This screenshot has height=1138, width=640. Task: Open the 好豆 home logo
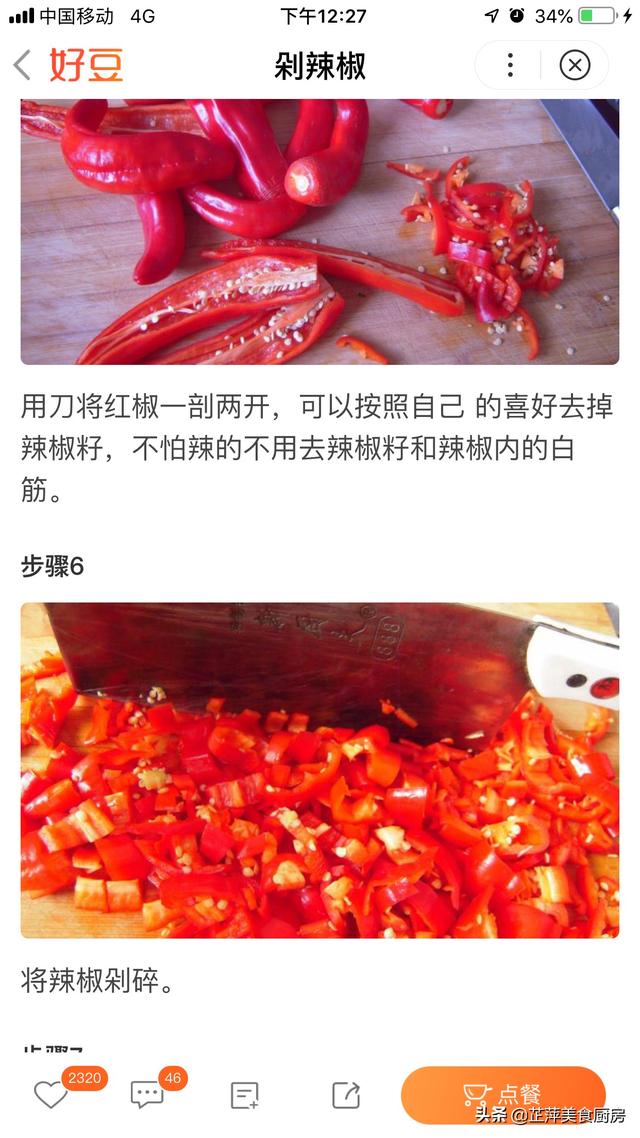[86, 66]
